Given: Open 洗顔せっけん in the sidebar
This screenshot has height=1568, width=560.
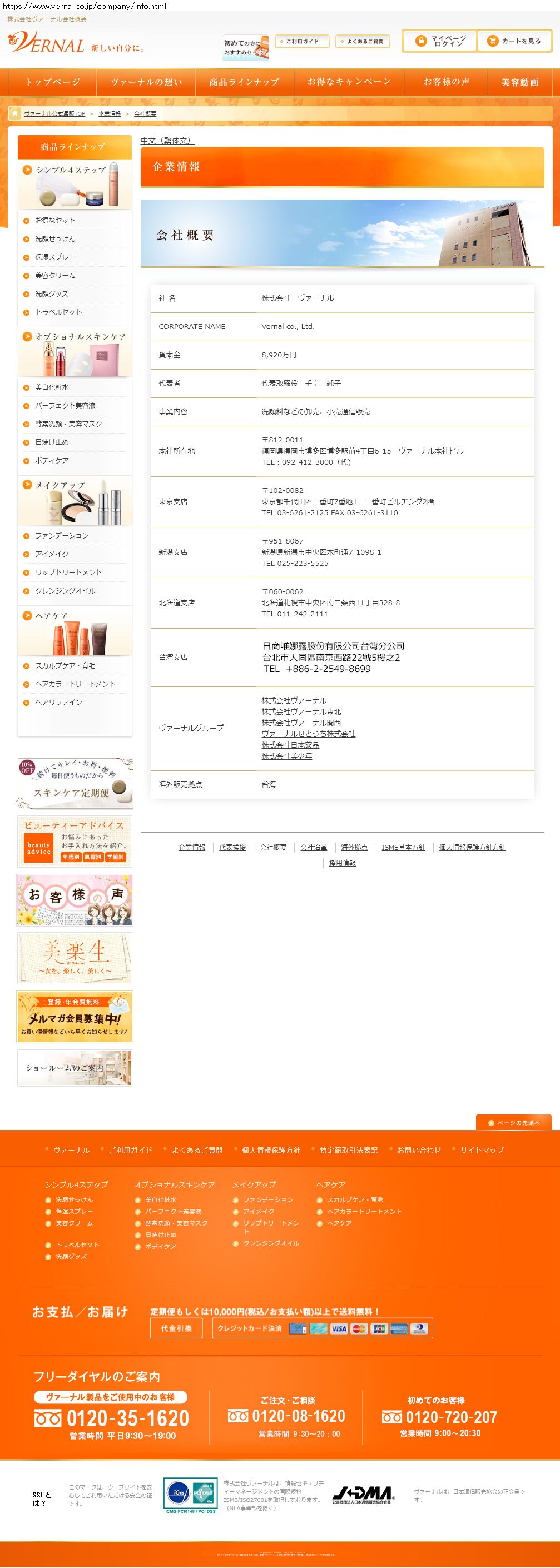Looking at the screenshot, I should [55, 238].
